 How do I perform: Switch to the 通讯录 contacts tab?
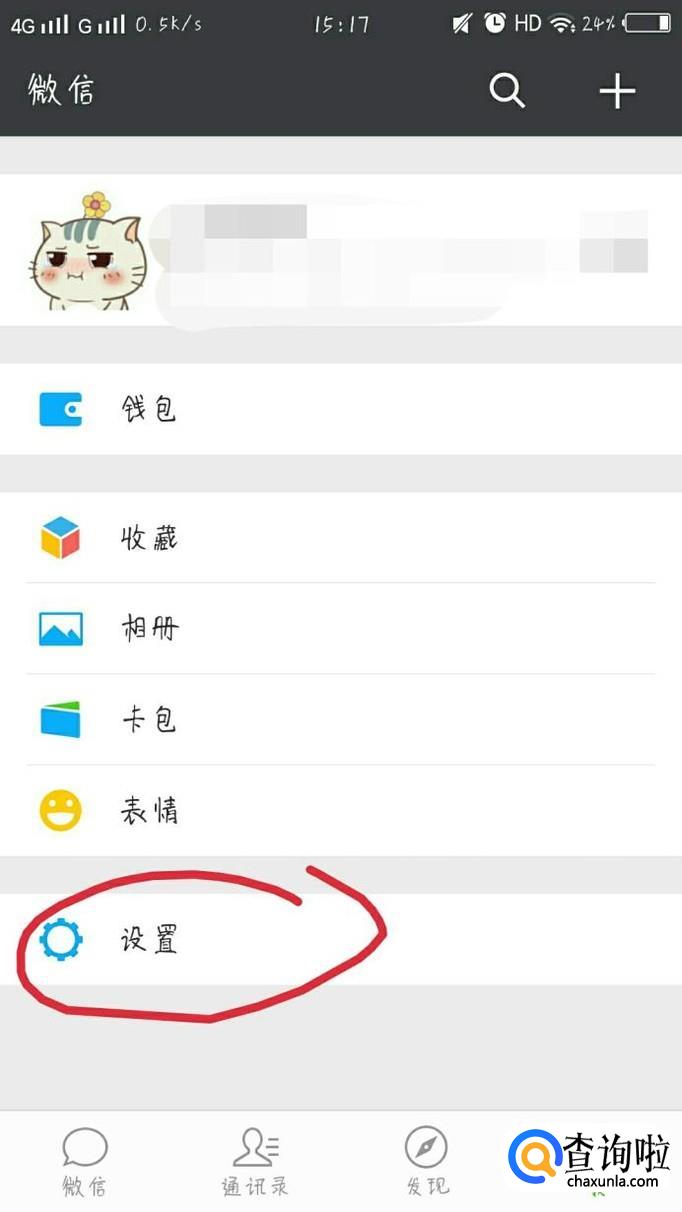[255, 1162]
